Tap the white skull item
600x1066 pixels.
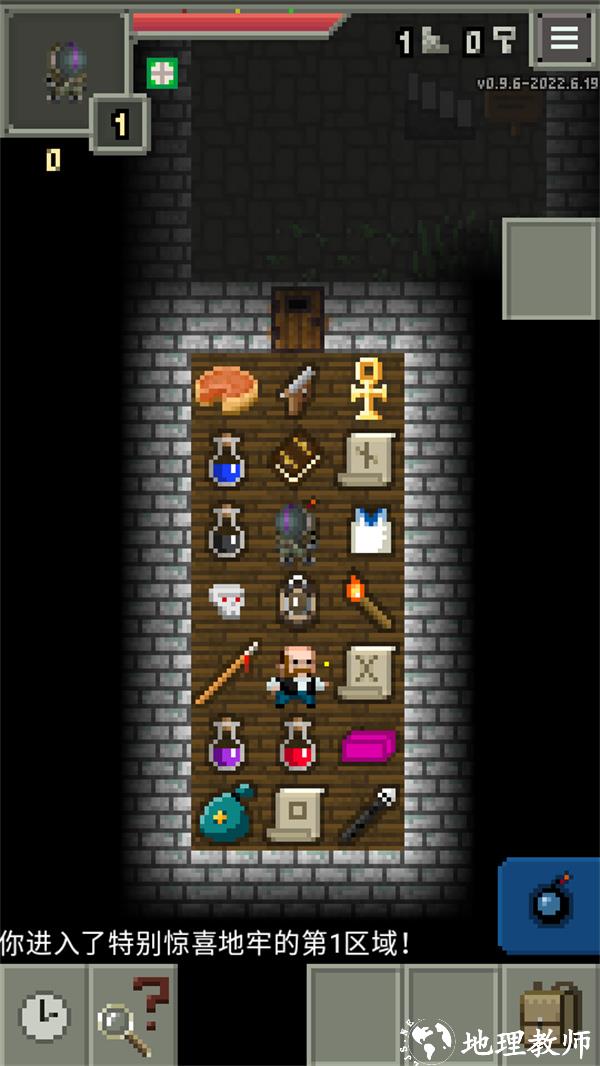(226, 601)
